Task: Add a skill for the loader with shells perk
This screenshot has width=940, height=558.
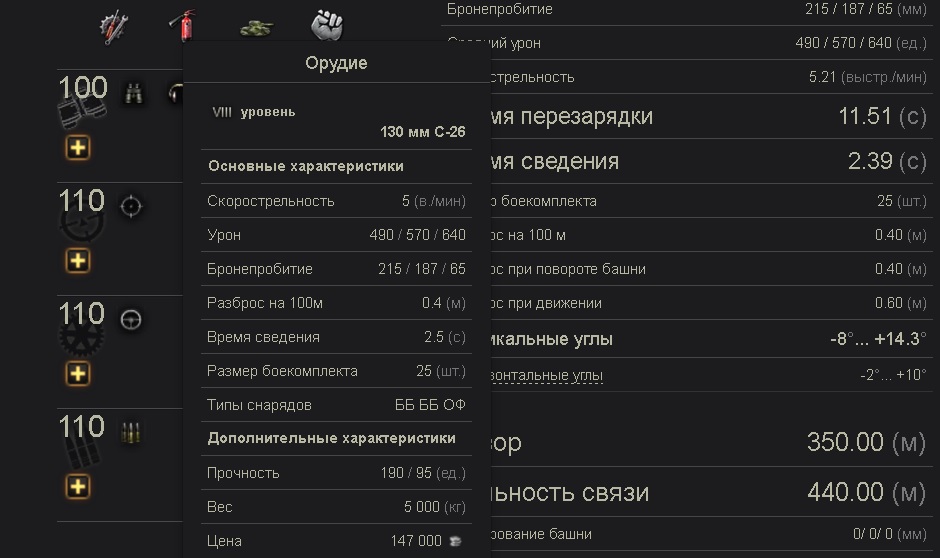Action: click(x=78, y=487)
